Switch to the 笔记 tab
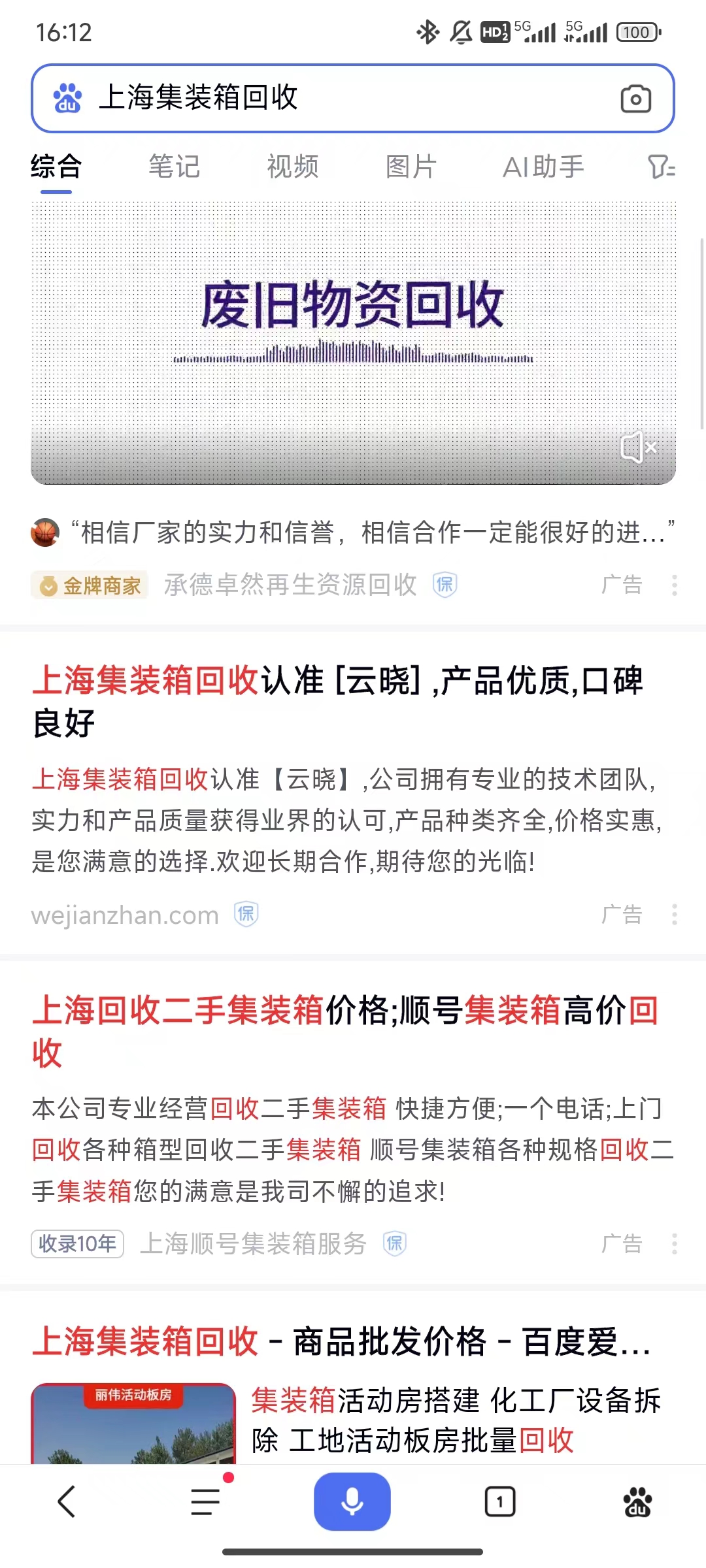Screen dimensions: 706x1568 click(x=174, y=167)
